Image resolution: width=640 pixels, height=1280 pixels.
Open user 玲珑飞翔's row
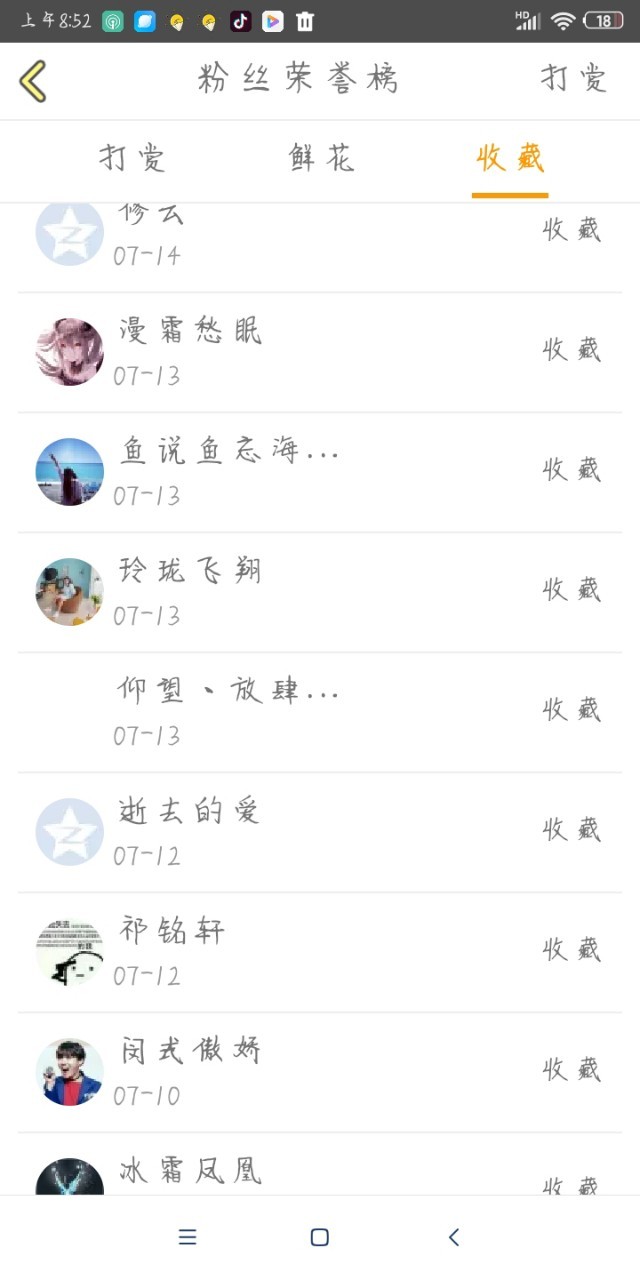pos(320,592)
